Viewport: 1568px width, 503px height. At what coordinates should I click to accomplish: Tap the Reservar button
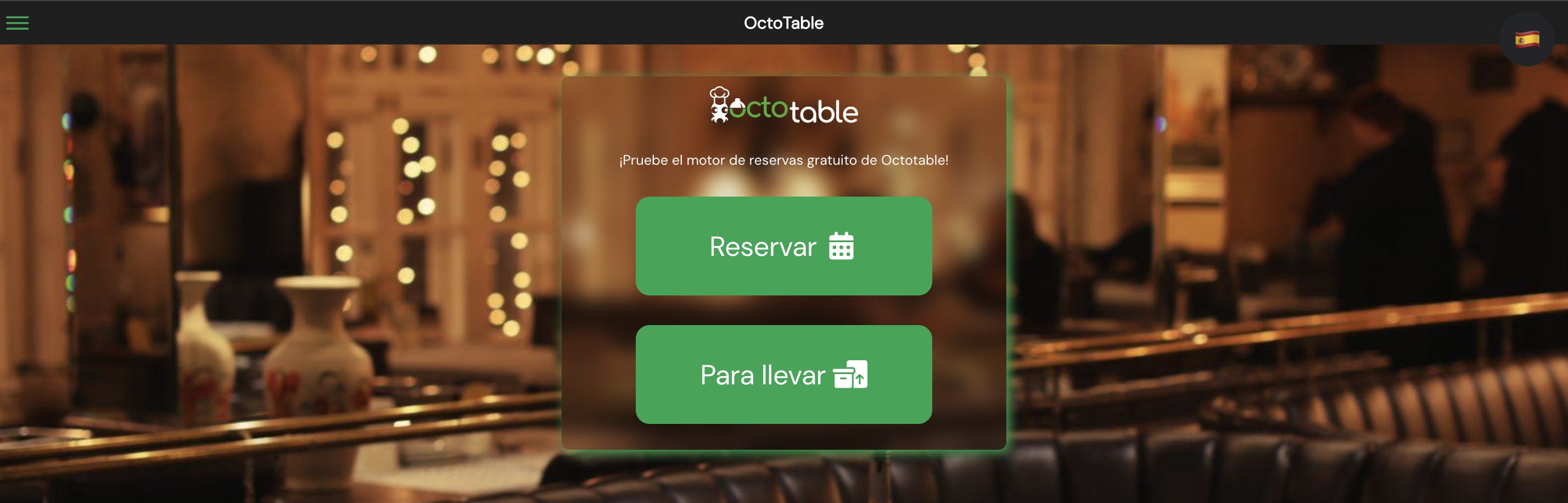click(783, 246)
